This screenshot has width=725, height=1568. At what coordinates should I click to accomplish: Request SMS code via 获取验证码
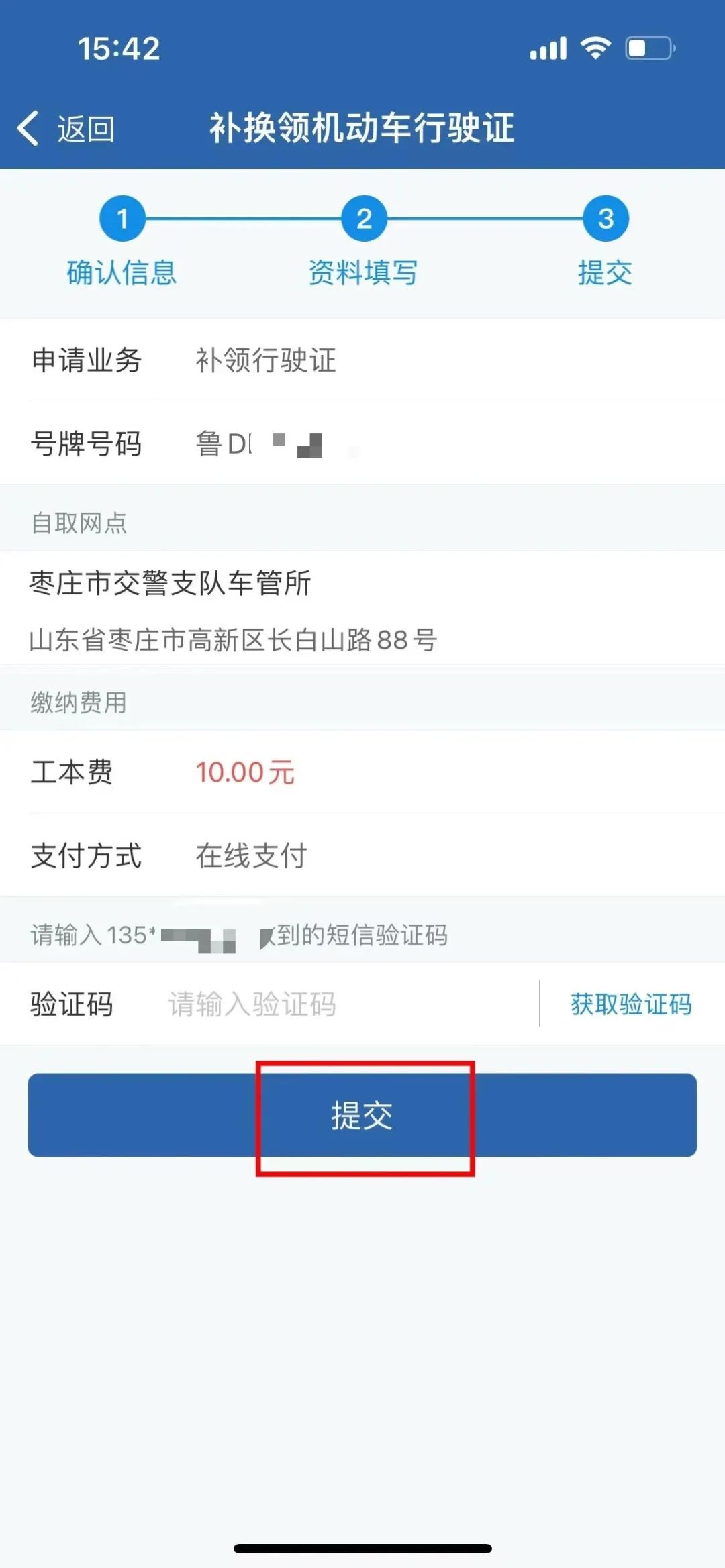(x=630, y=1004)
